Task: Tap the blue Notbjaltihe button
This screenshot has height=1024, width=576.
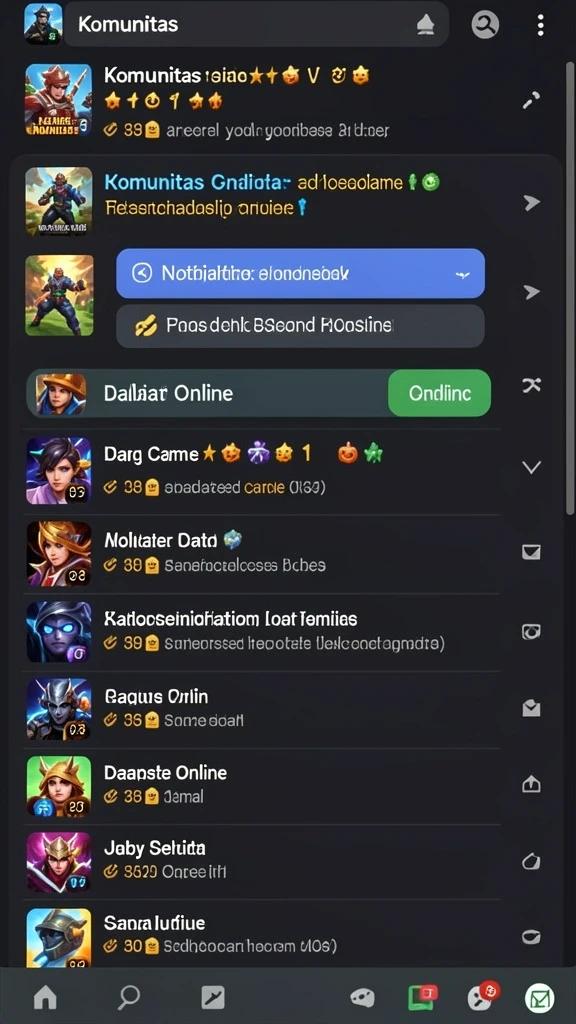Action: pos(300,273)
